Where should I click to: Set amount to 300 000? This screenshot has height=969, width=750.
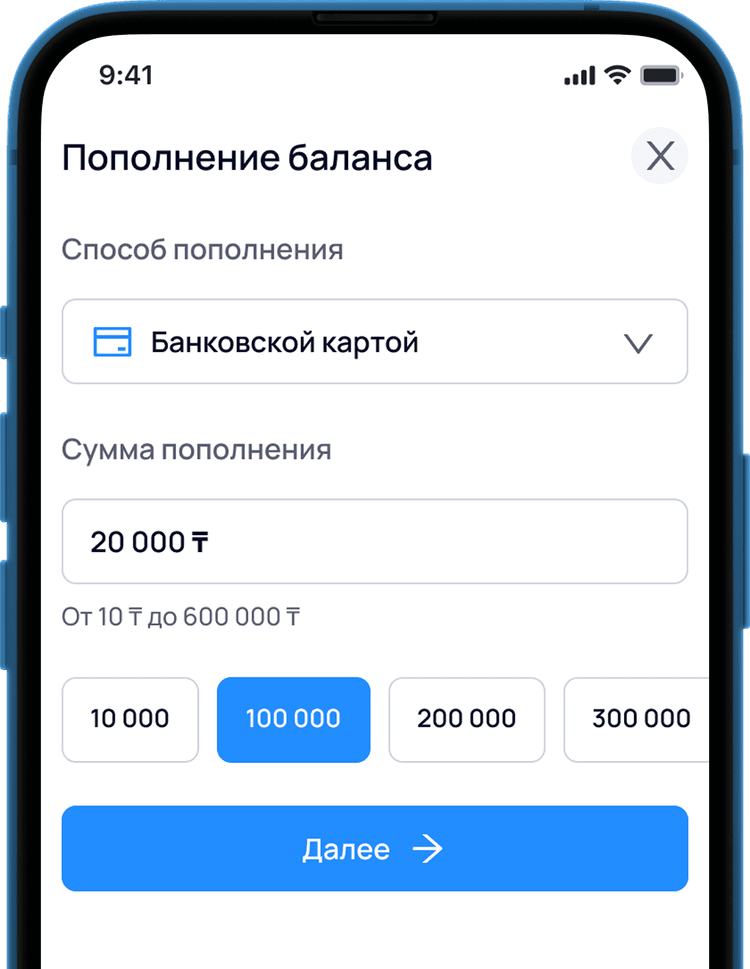(638, 719)
